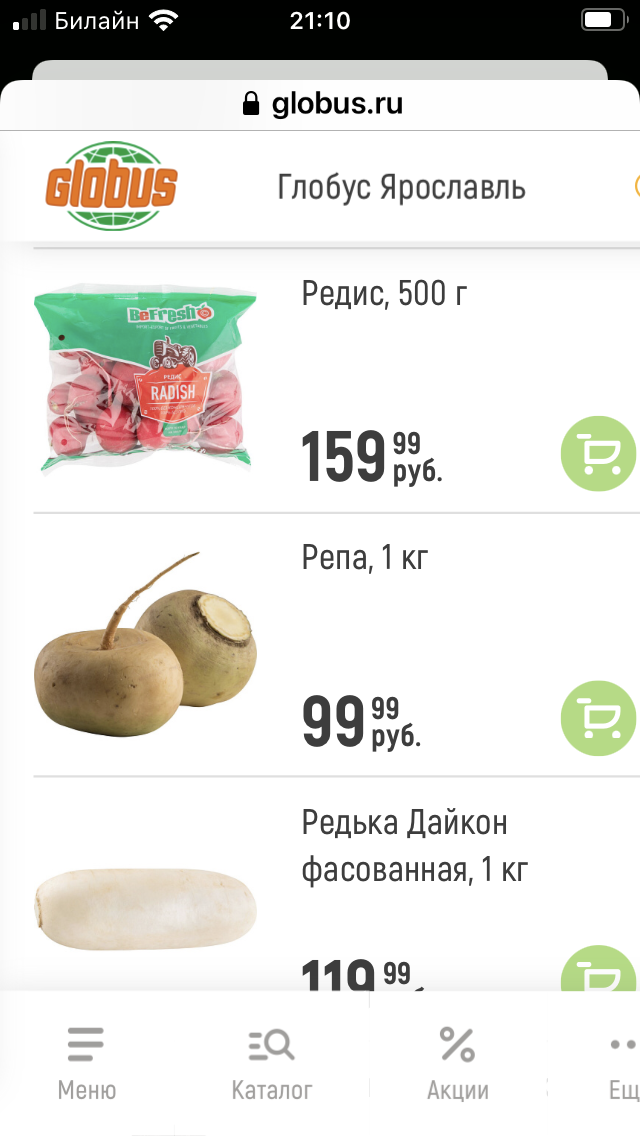Image resolution: width=640 pixels, height=1136 pixels.
Task: Add Репа 1 кг to cart
Action: (598, 717)
